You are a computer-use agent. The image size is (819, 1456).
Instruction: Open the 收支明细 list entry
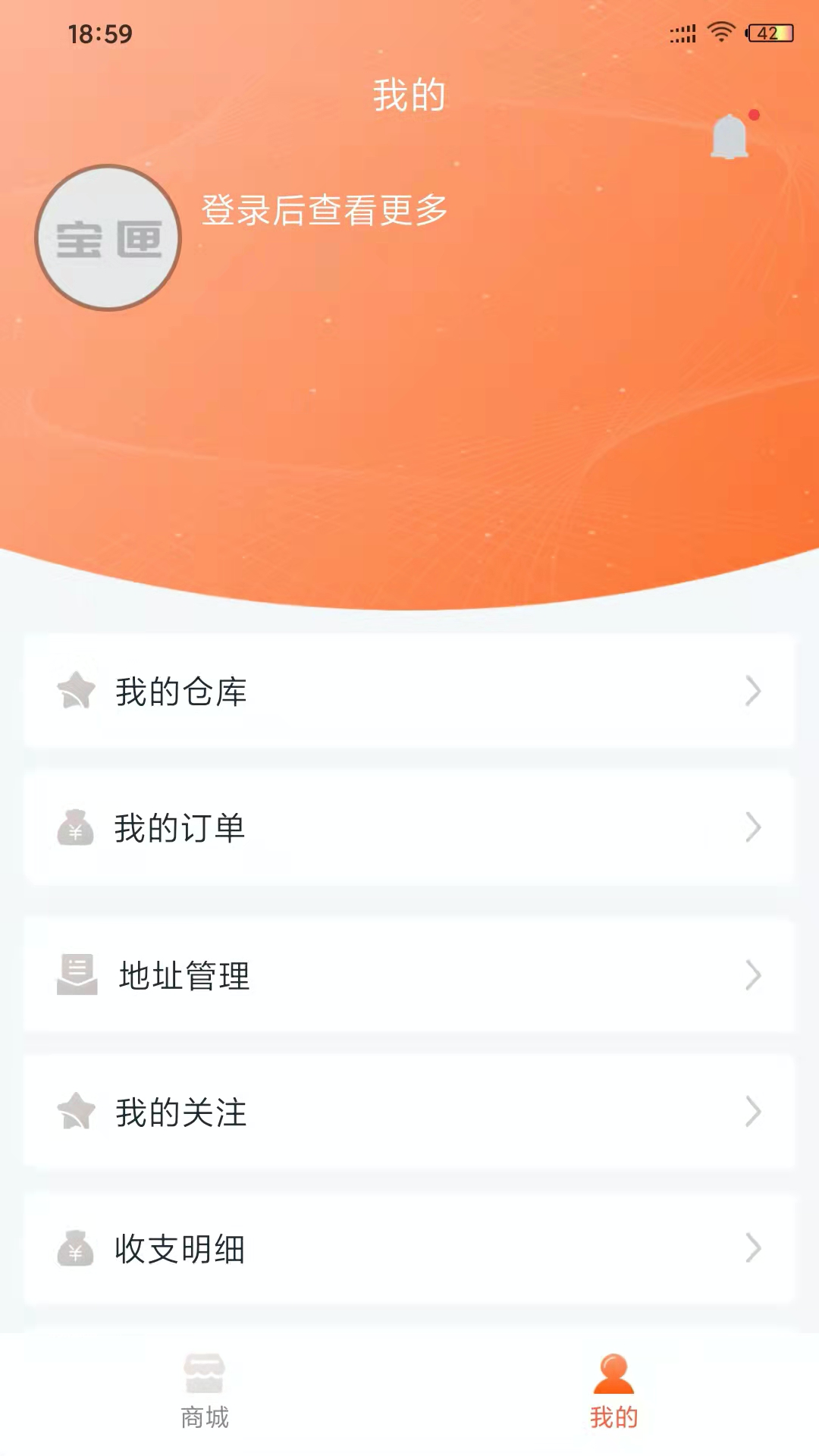(409, 1248)
